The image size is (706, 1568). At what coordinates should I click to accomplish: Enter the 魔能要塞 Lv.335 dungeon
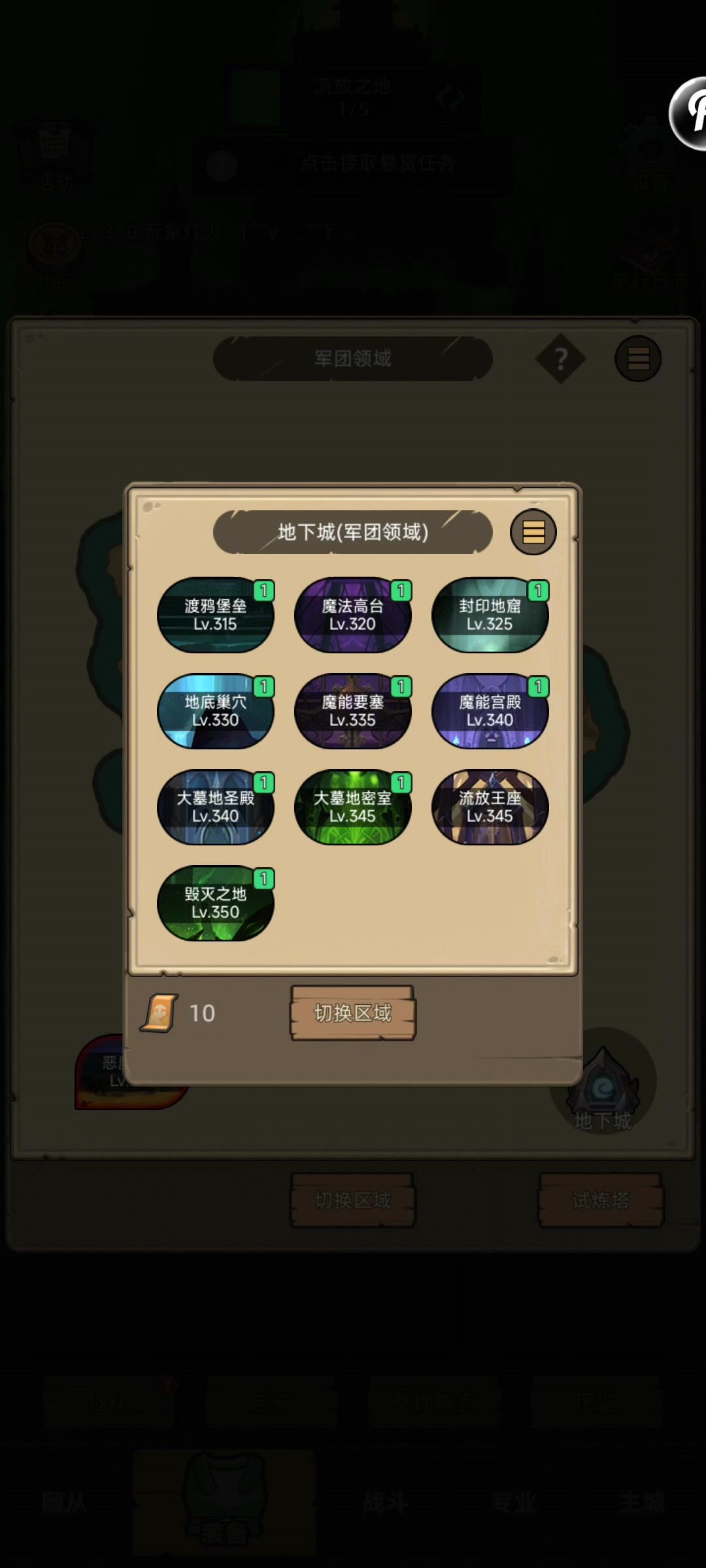click(x=352, y=711)
